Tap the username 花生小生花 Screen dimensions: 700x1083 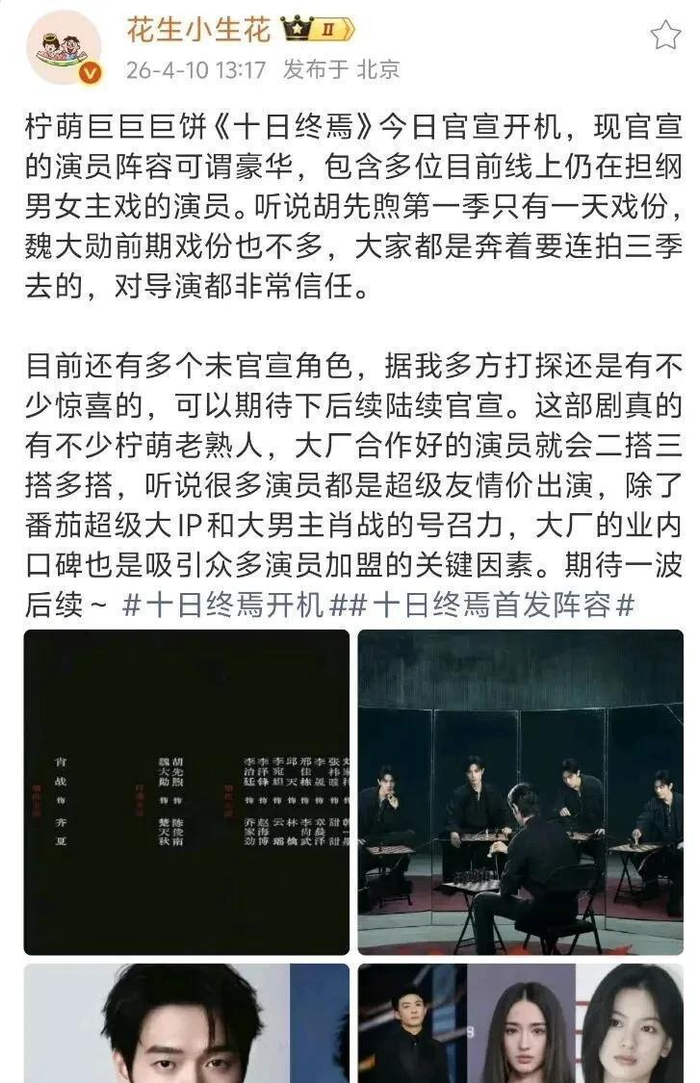199,30
